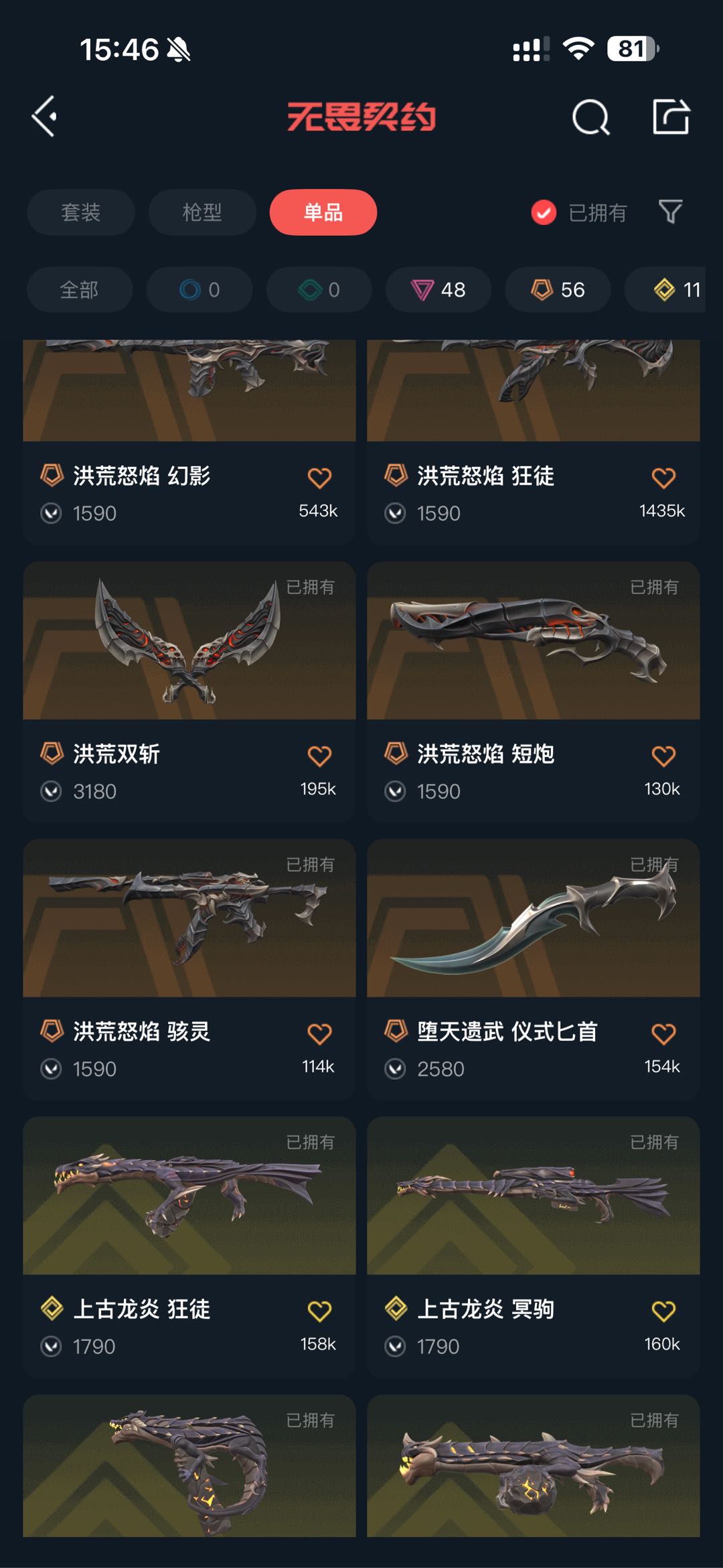
Task: Switch to the 枪型 tab
Action: click(x=202, y=212)
